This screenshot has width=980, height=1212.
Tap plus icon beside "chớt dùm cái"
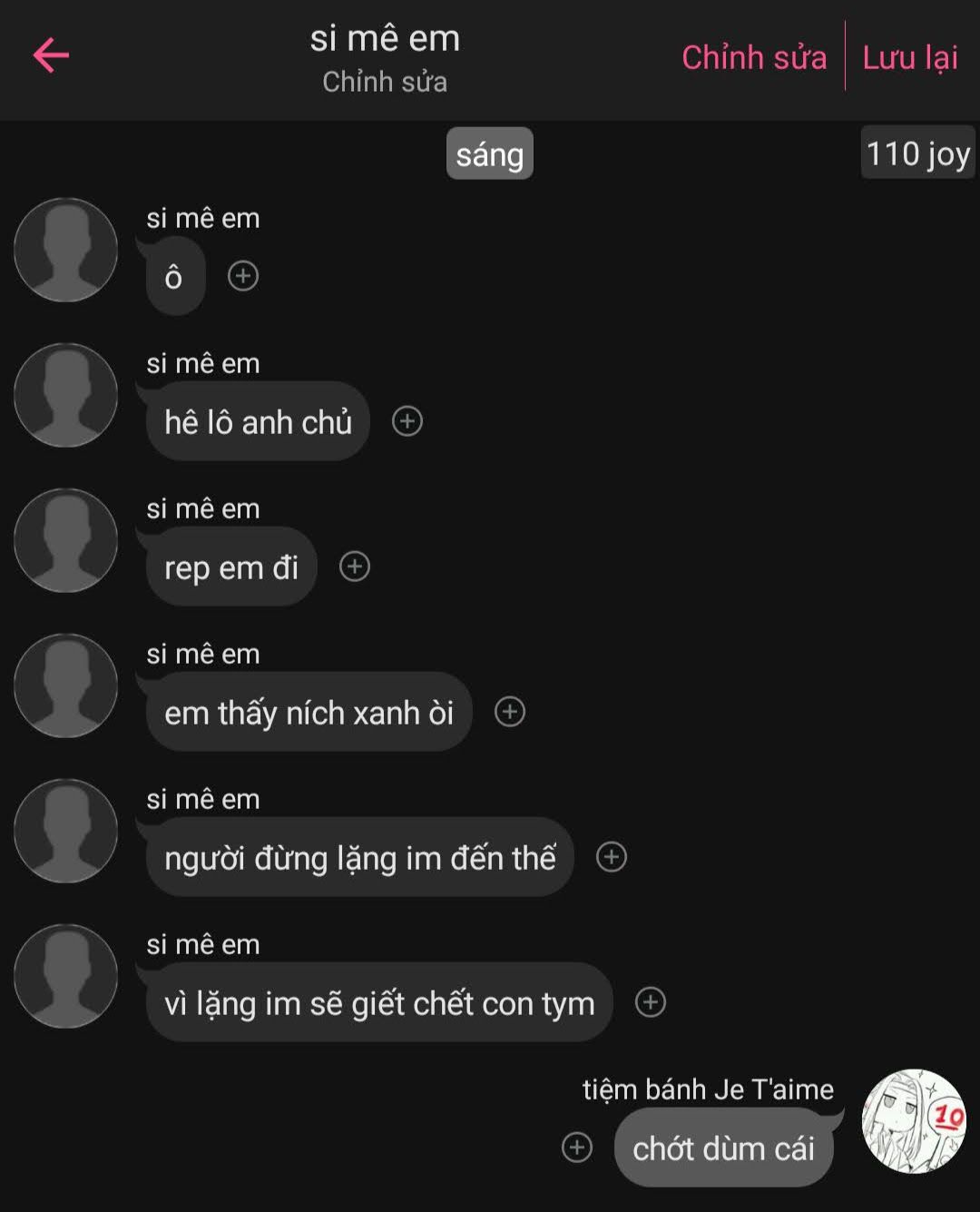tap(577, 1148)
